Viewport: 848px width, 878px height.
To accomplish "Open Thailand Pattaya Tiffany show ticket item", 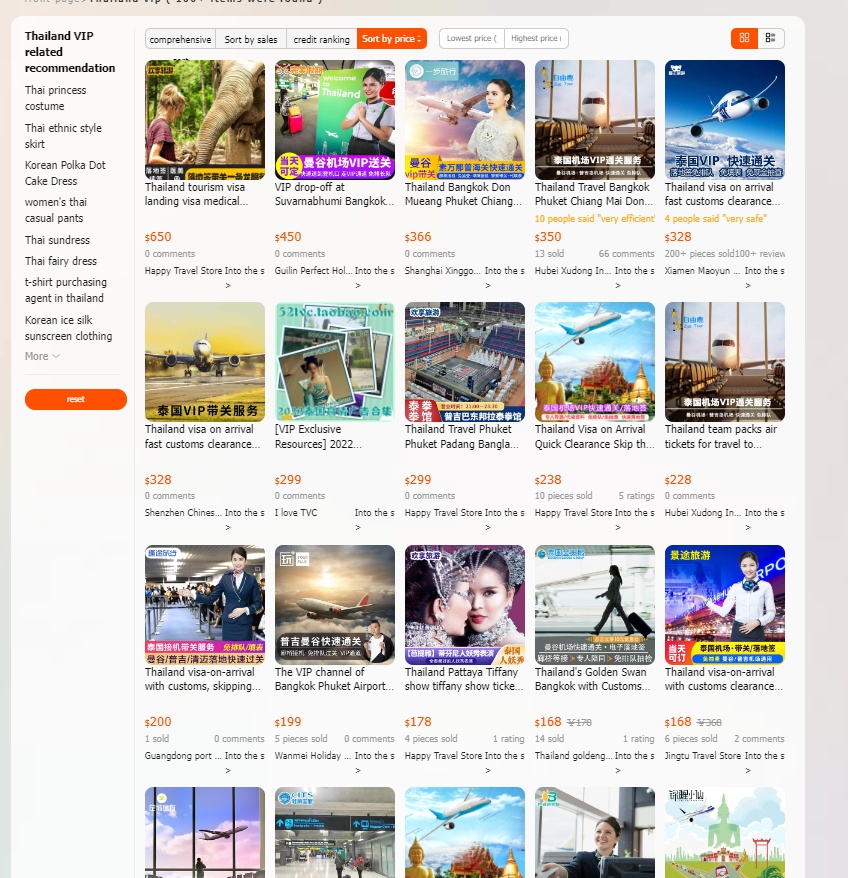I will (464, 679).
